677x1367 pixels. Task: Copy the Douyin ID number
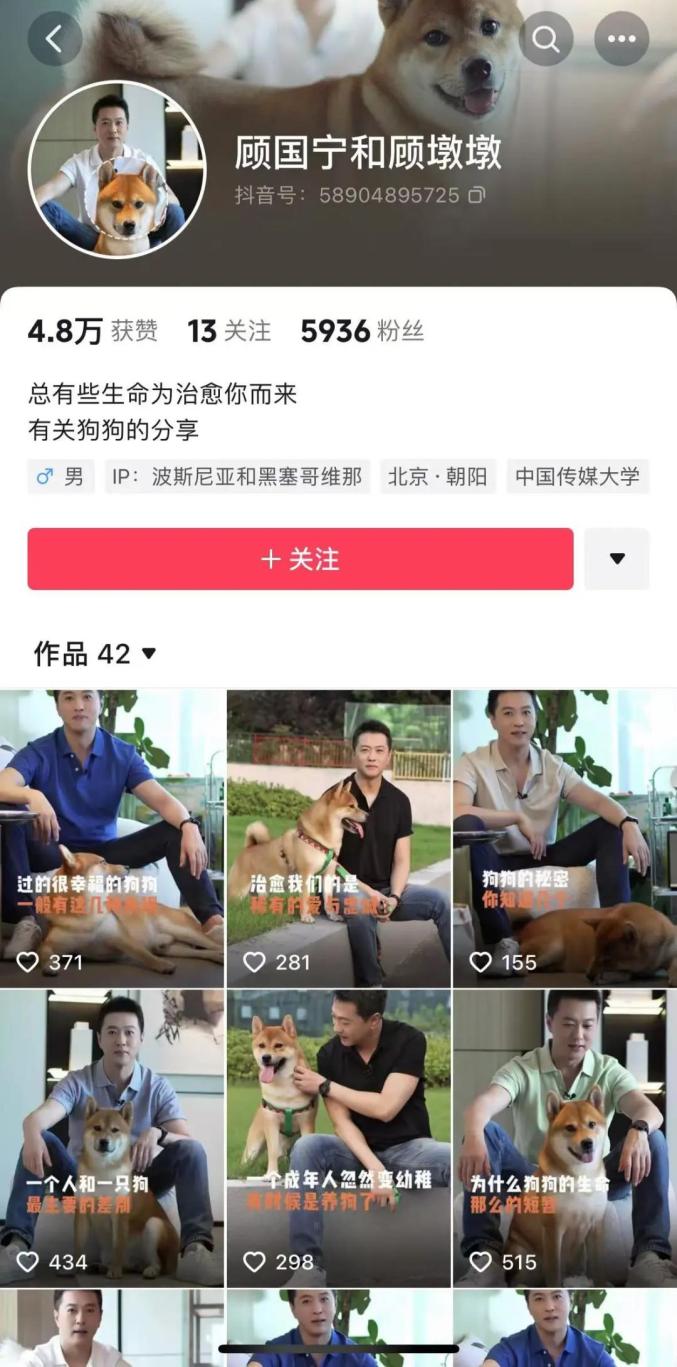(x=477, y=195)
